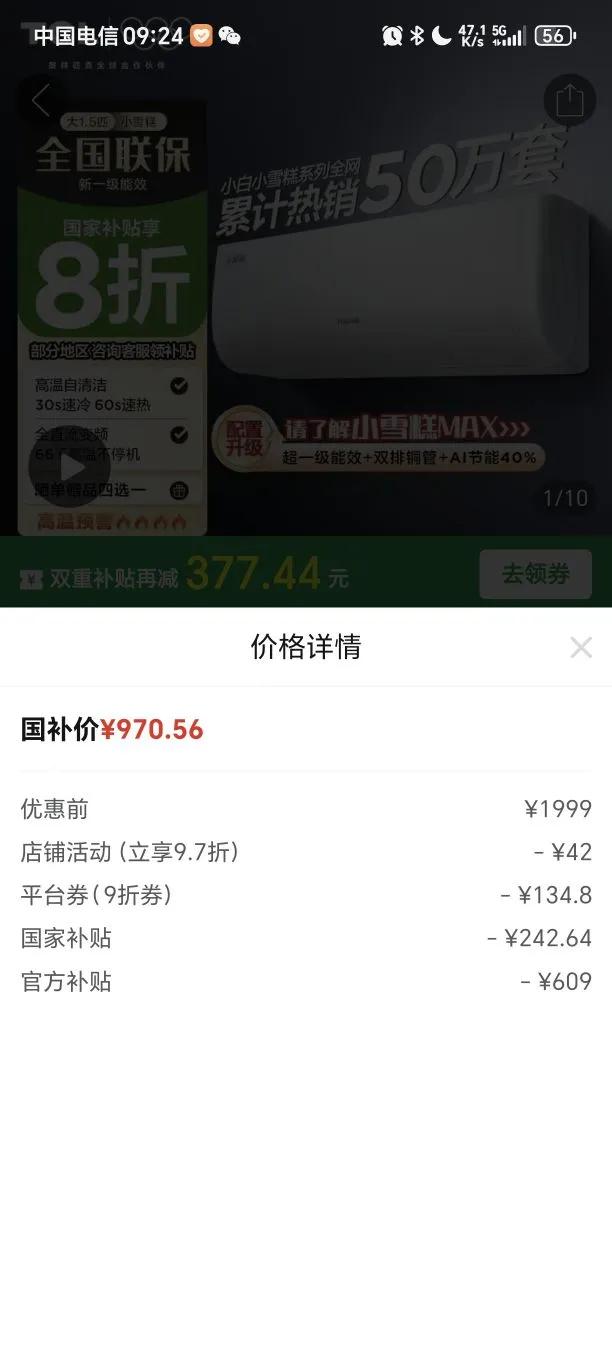Play the product video
Image resolution: width=612 pixels, height=1350 pixels.
69,467
